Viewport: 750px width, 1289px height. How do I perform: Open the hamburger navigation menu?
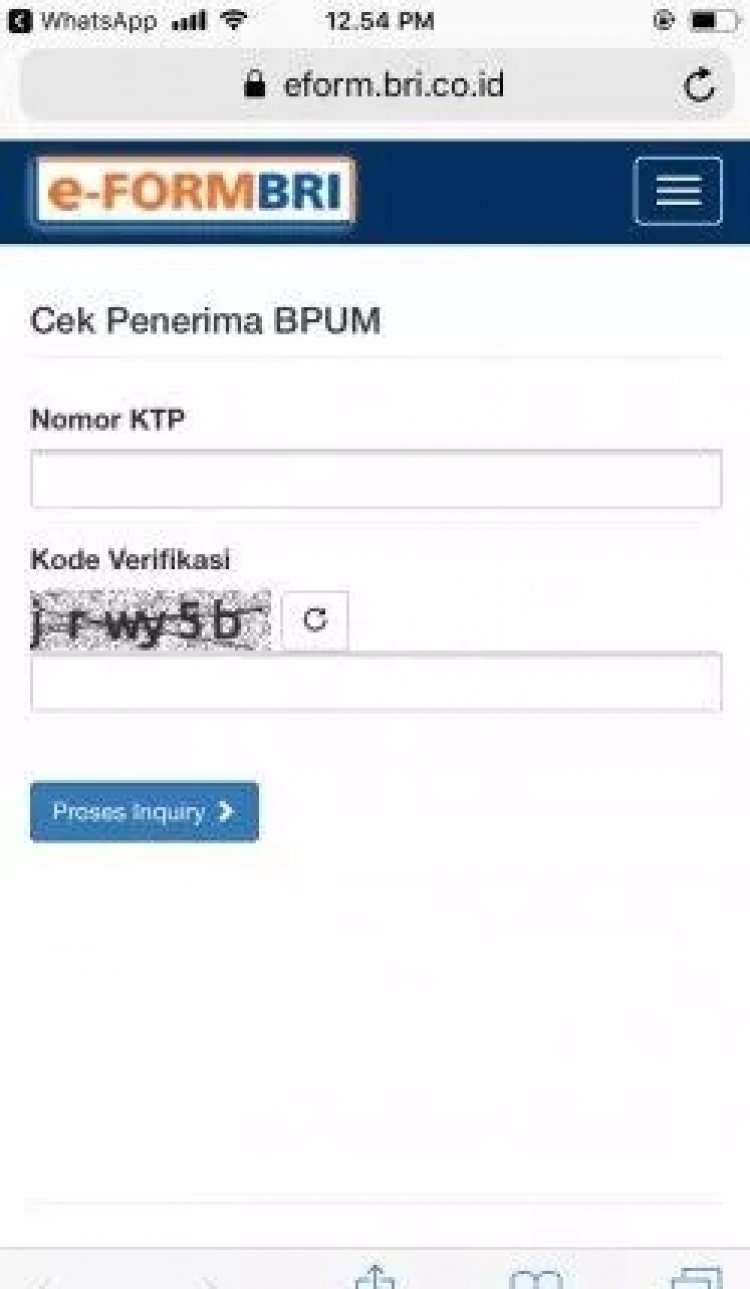pos(678,190)
